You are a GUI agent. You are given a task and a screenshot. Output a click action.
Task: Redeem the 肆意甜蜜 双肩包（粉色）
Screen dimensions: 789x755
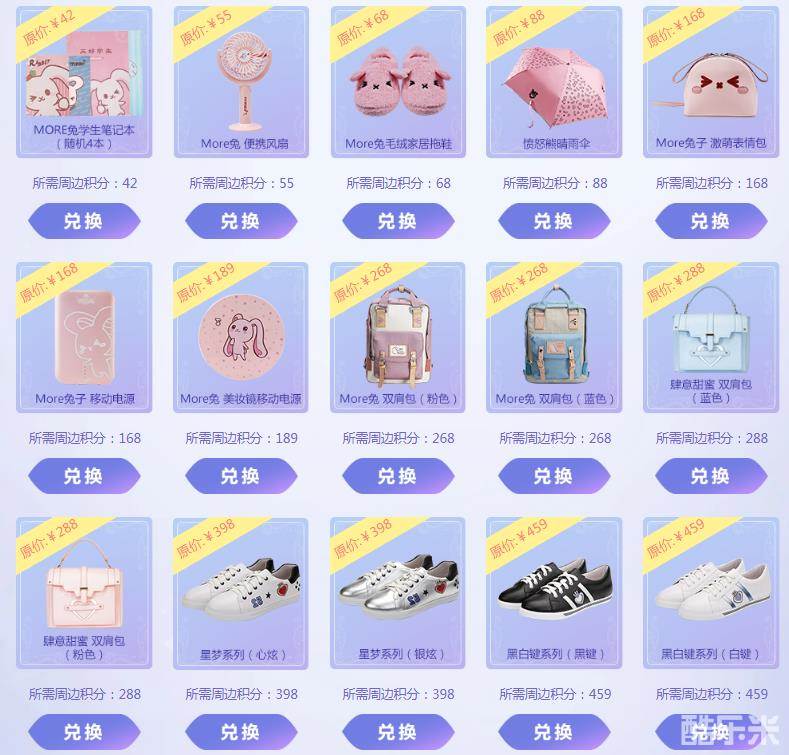click(x=84, y=731)
